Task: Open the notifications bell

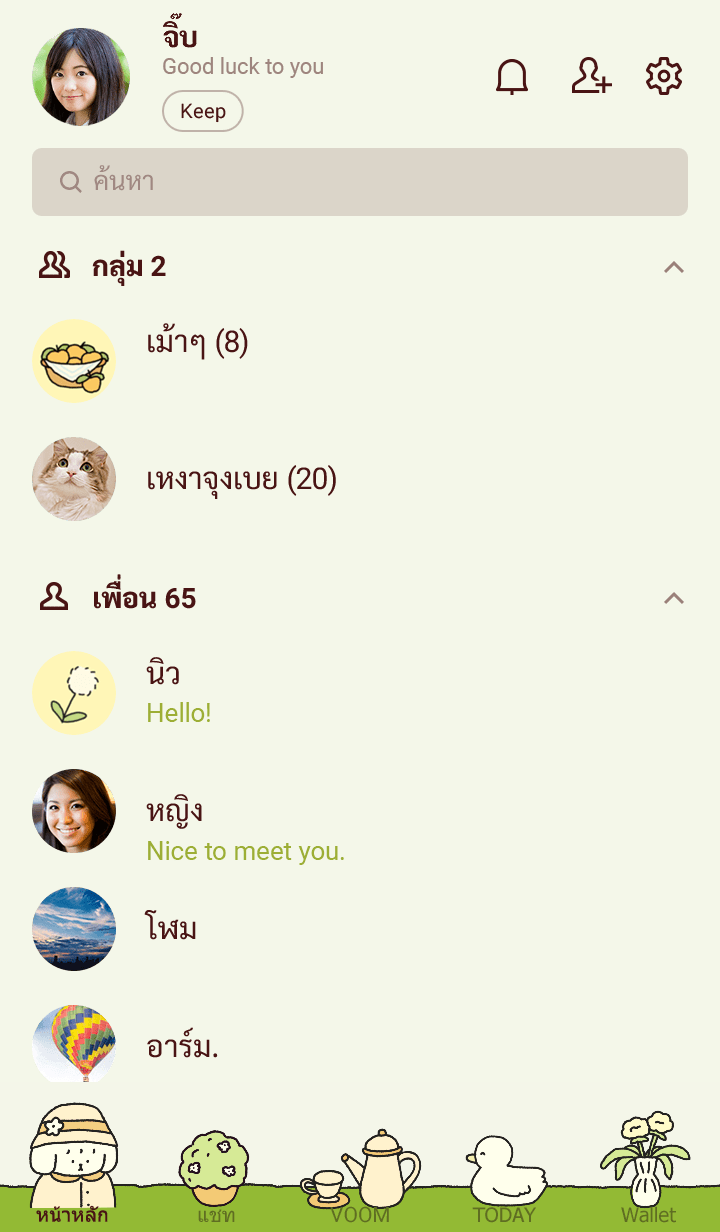Action: [x=512, y=77]
